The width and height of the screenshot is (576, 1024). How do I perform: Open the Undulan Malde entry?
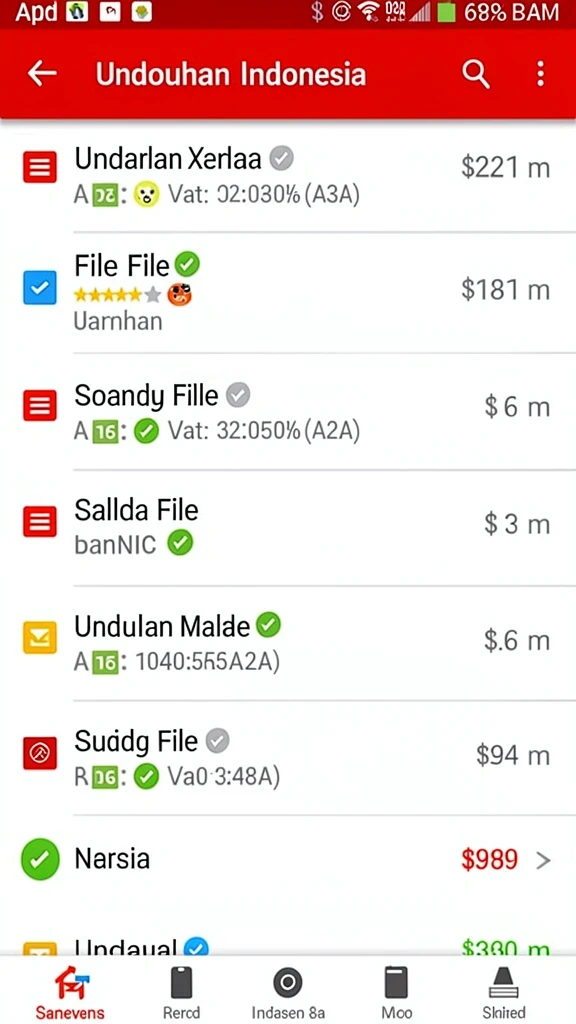point(288,643)
